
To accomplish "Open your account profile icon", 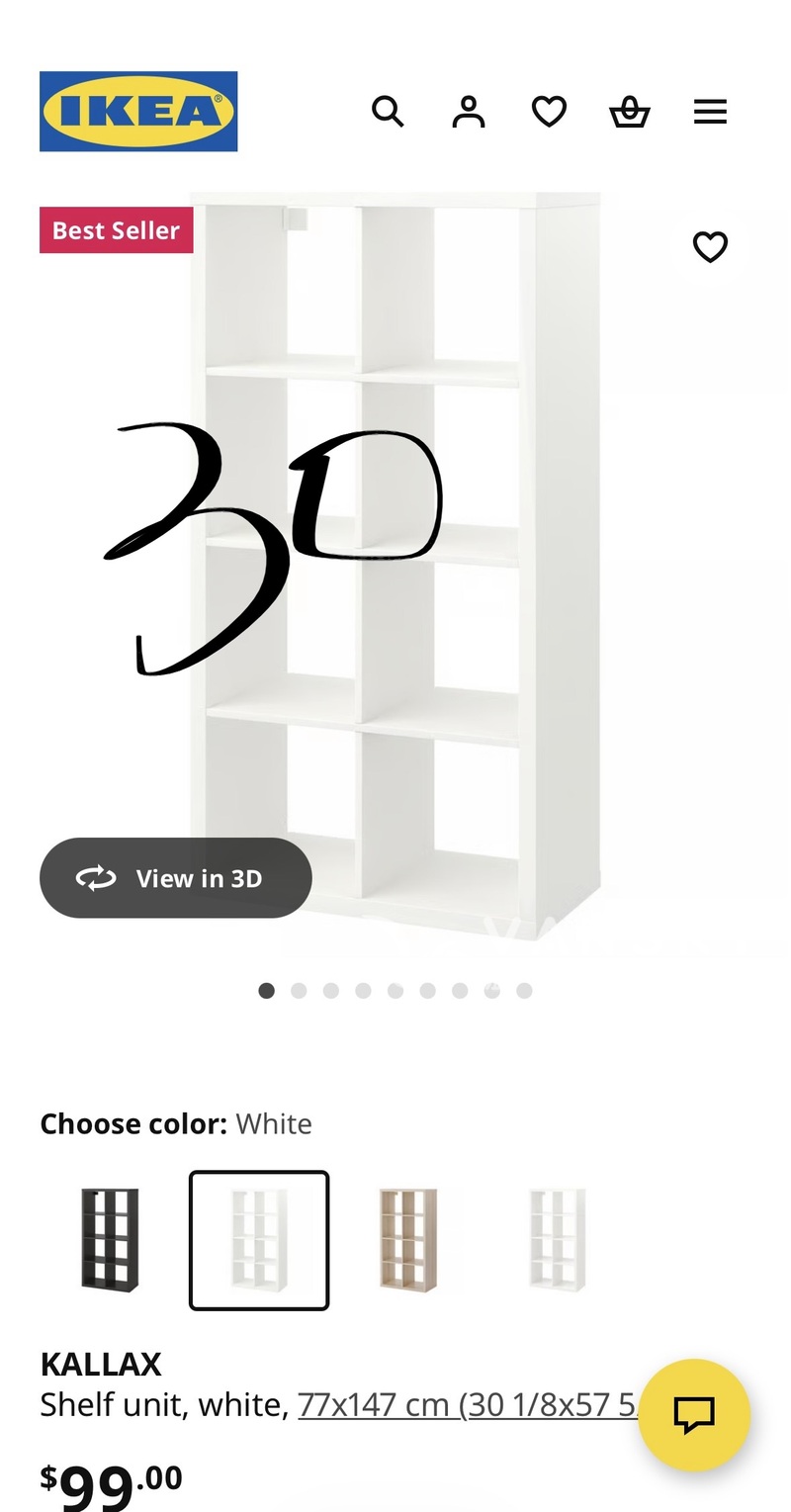I will tap(469, 112).
